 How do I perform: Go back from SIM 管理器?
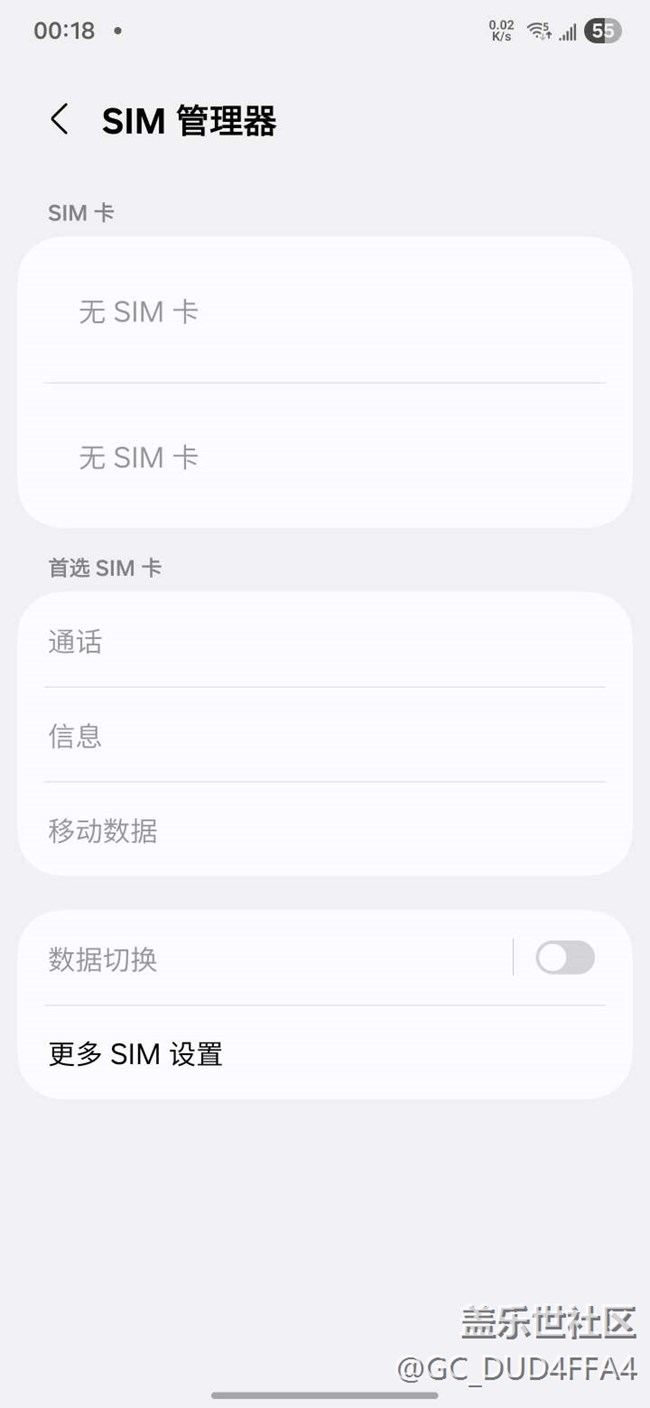pyautogui.click(x=60, y=120)
